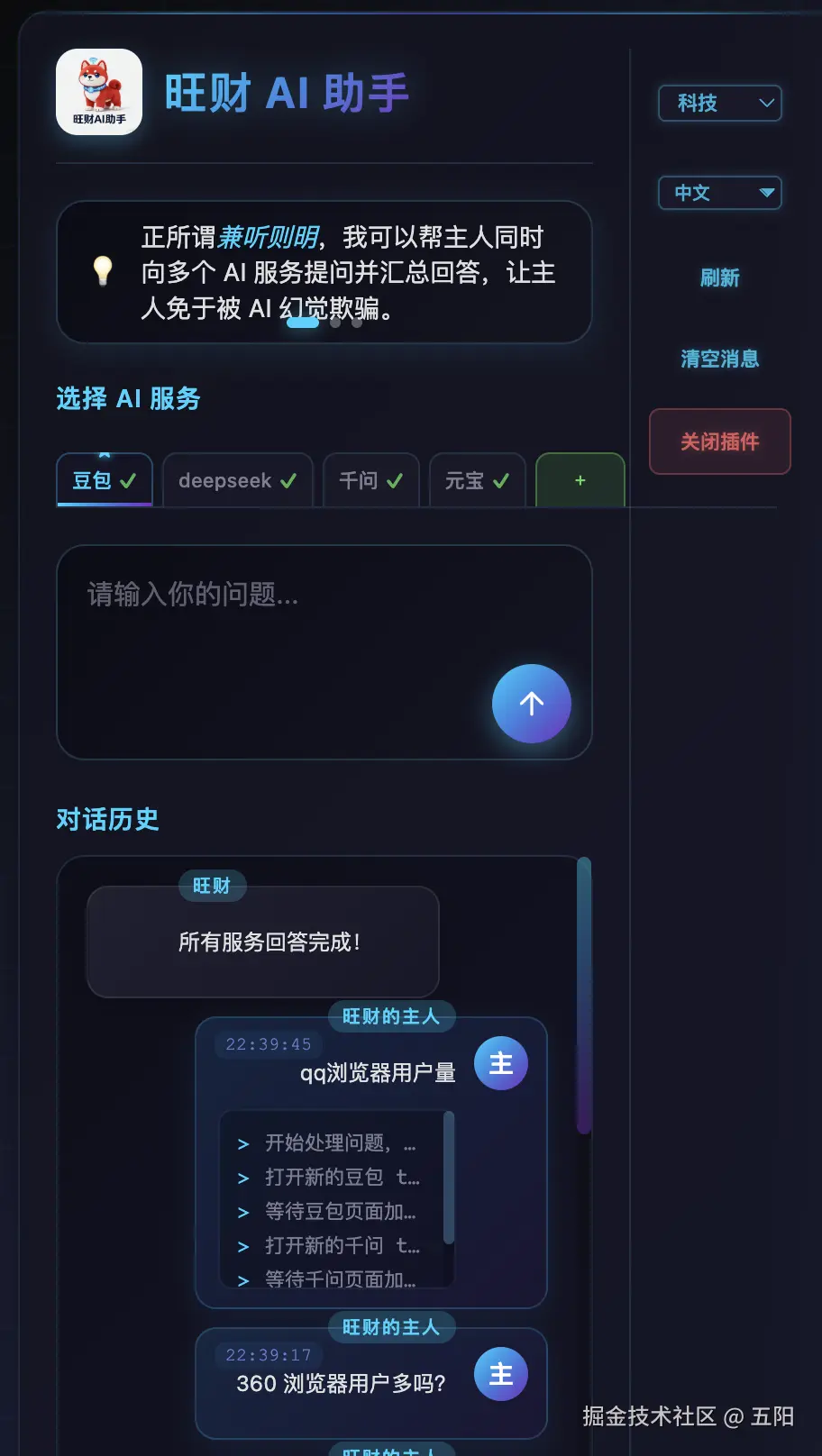Select the deepseek service tab
822x1456 pixels.
(x=237, y=480)
